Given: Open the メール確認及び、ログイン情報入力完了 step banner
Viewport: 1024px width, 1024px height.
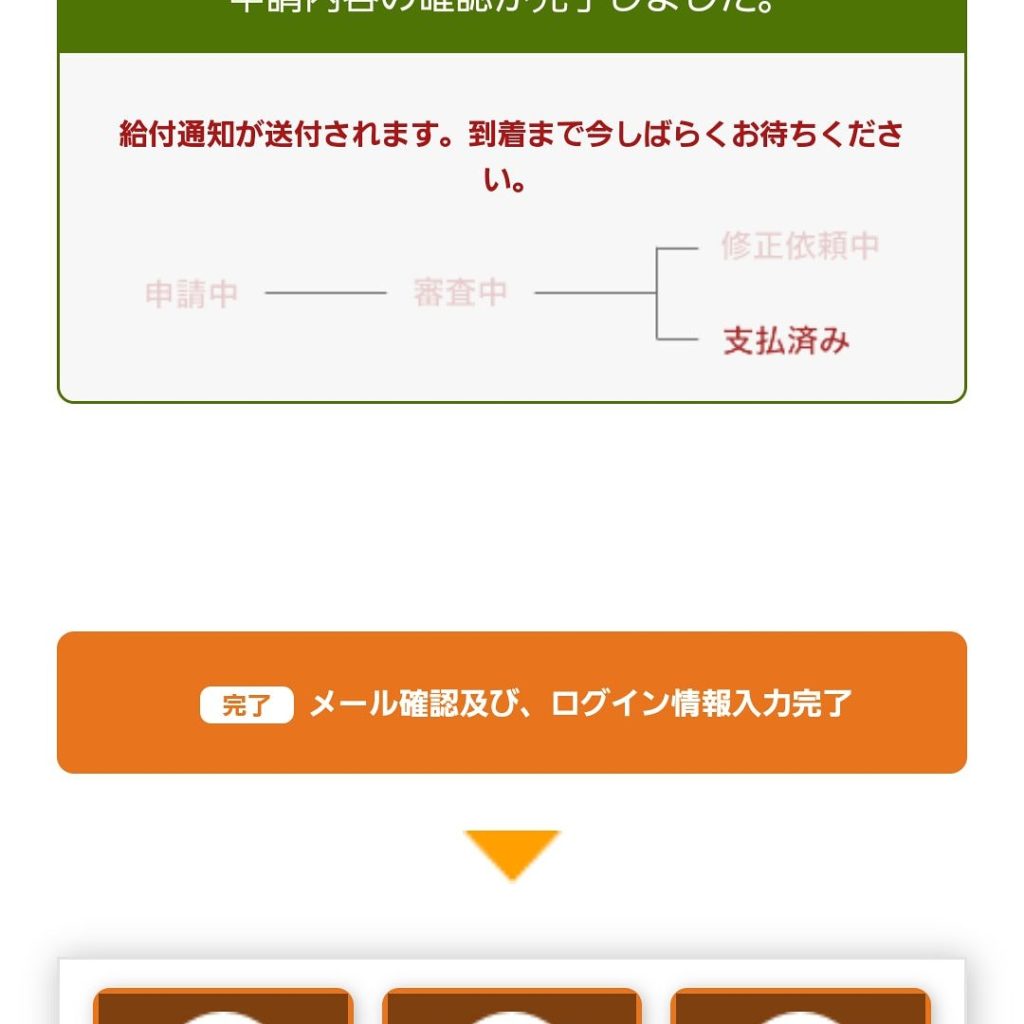Looking at the screenshot, I should 512,703.
